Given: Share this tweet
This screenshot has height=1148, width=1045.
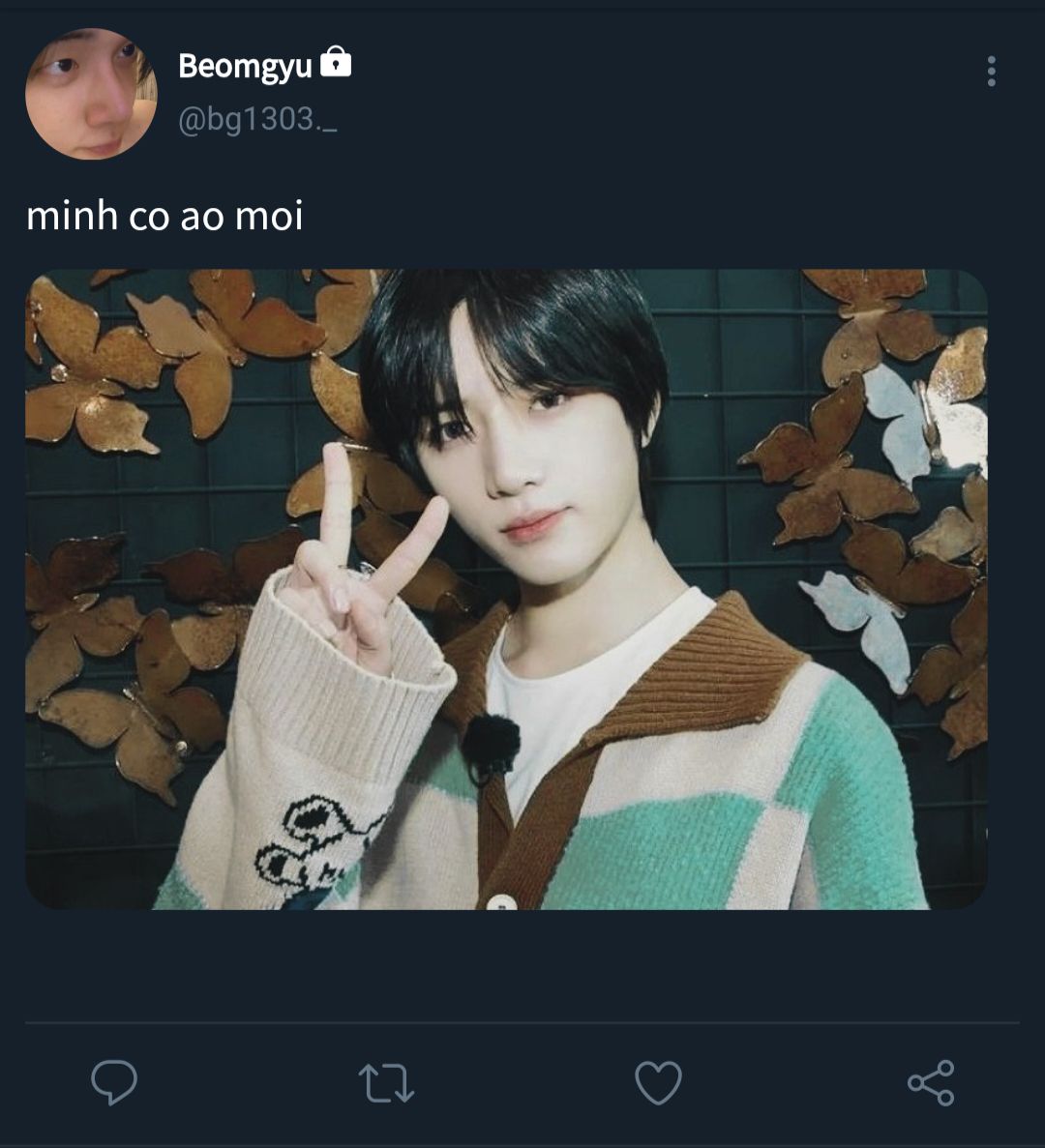Looking at the screenshot, I should tap(931, 1083).
